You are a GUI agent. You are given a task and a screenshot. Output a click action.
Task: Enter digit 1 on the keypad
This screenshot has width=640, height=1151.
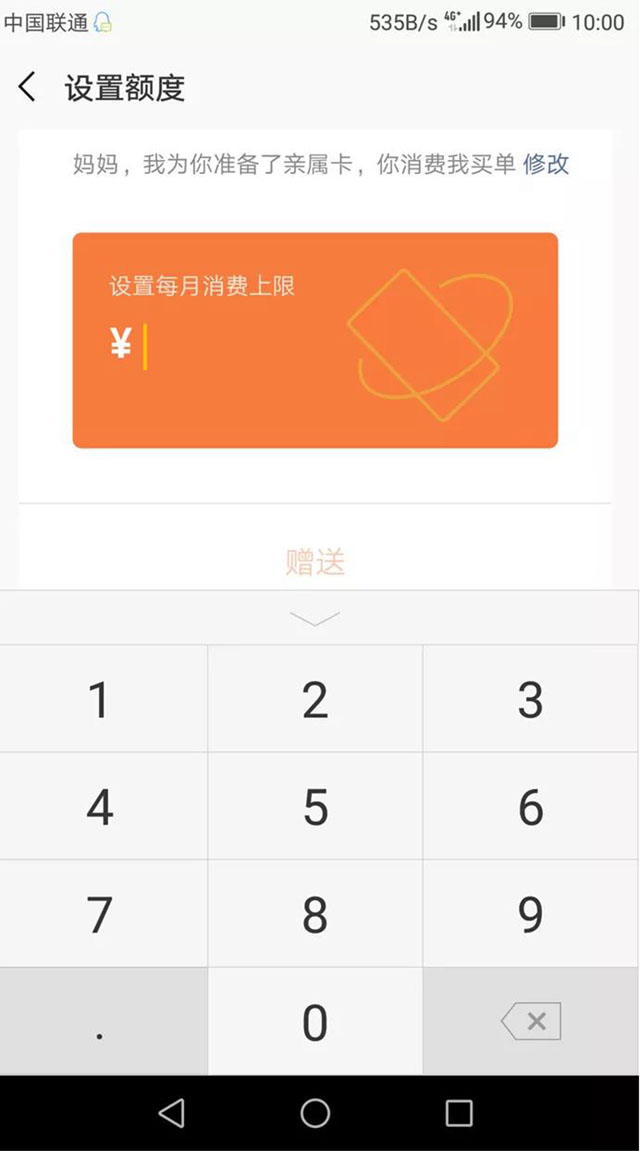[100, 699]
